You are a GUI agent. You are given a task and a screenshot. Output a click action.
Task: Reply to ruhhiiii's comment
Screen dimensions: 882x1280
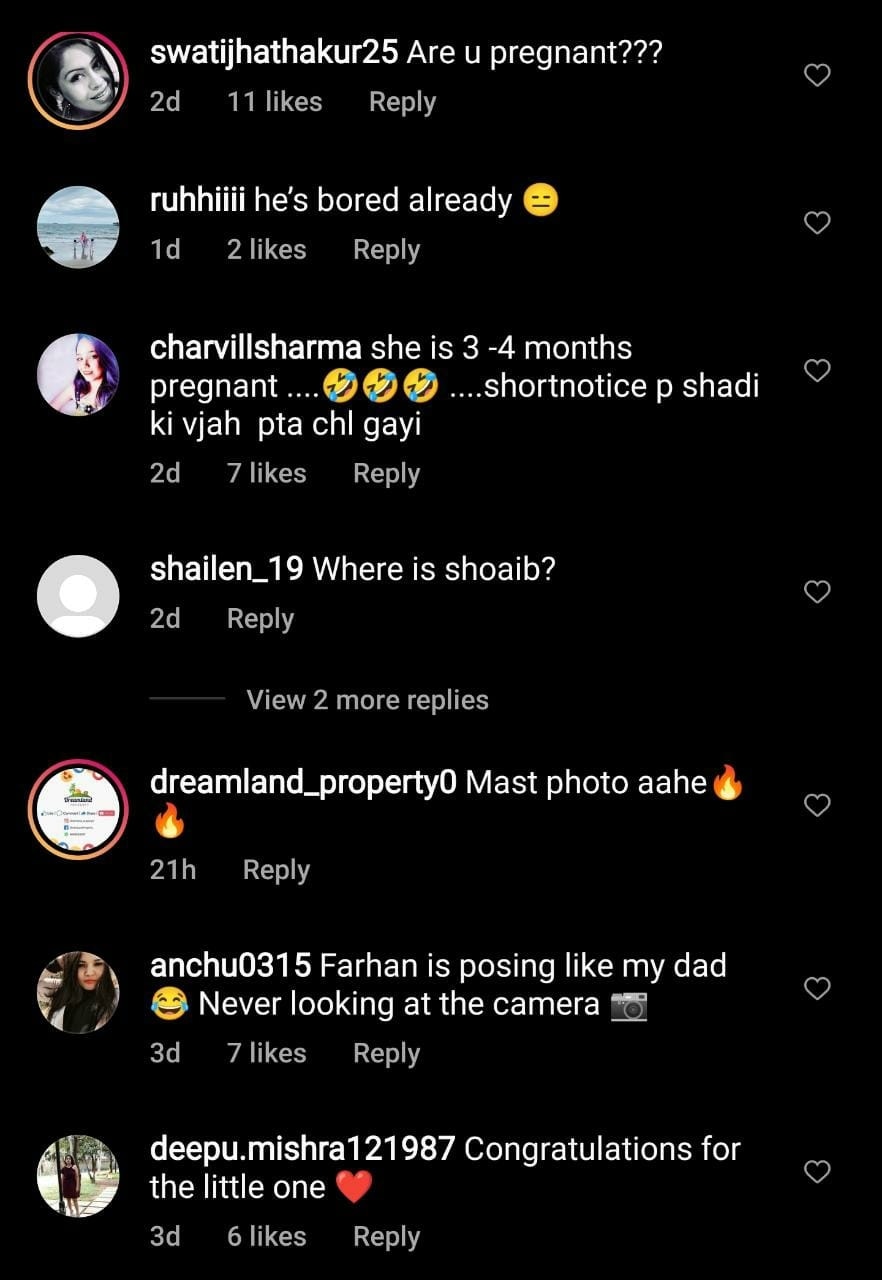(x=386, y=250)
